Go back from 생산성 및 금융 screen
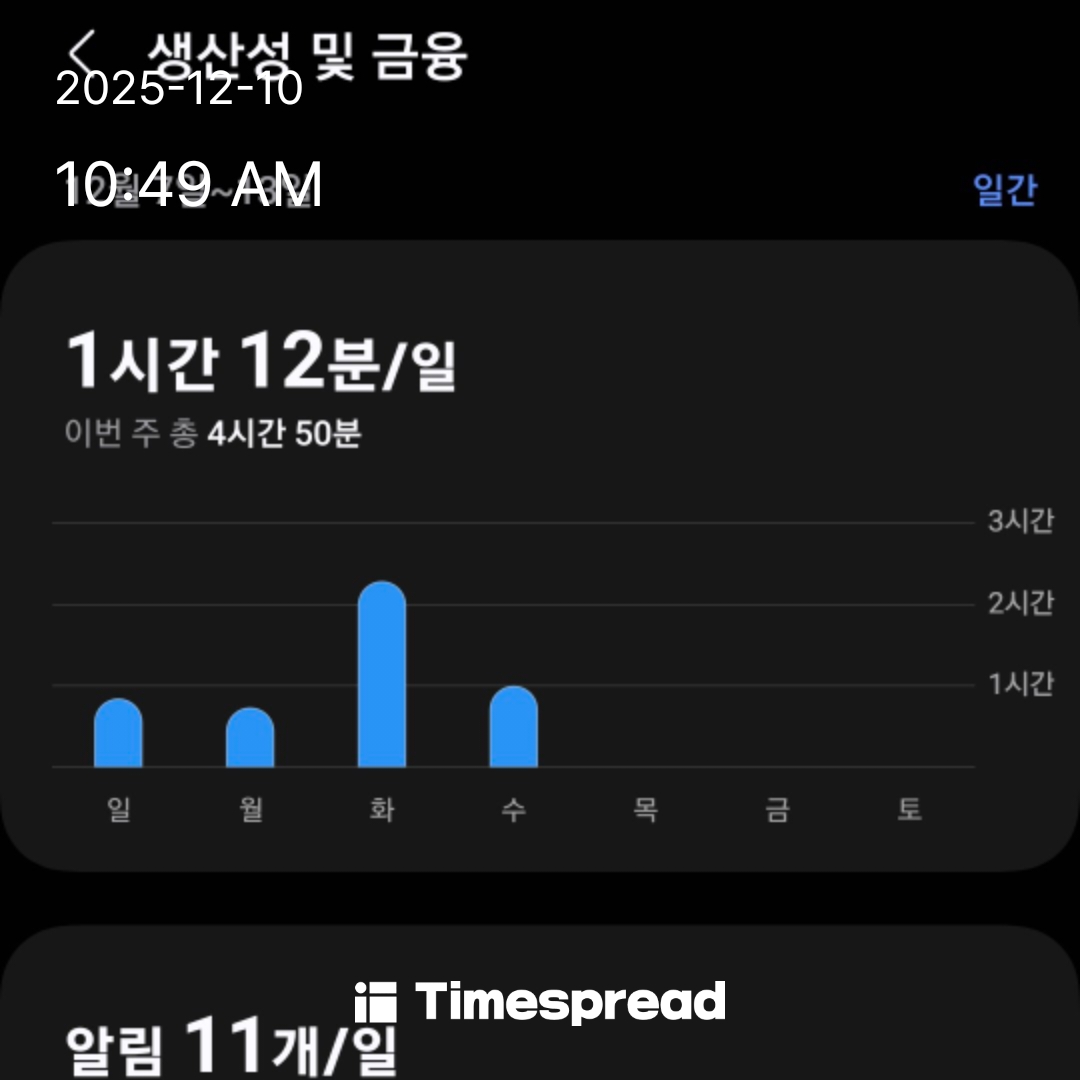 (x=84, y=50)
